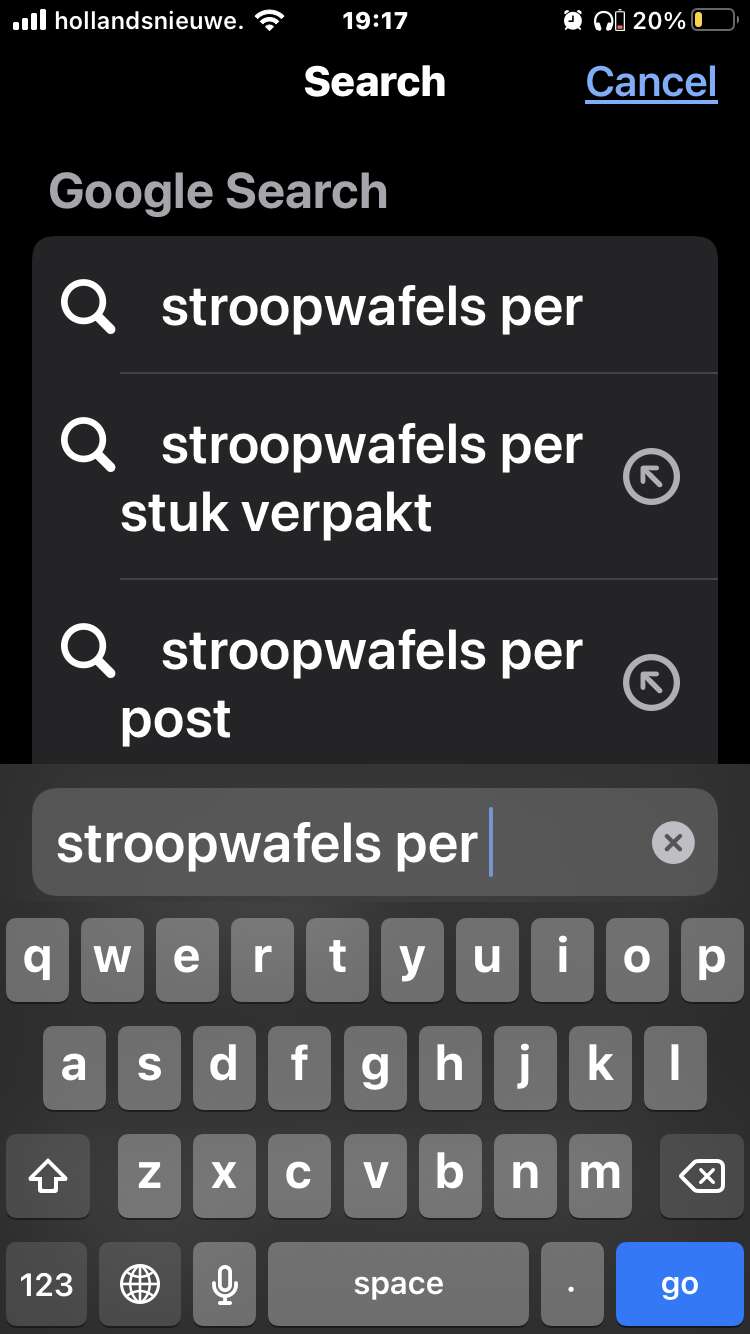750x1334 pixels.
Task: Clear the search text field
Action: [673, 843]
